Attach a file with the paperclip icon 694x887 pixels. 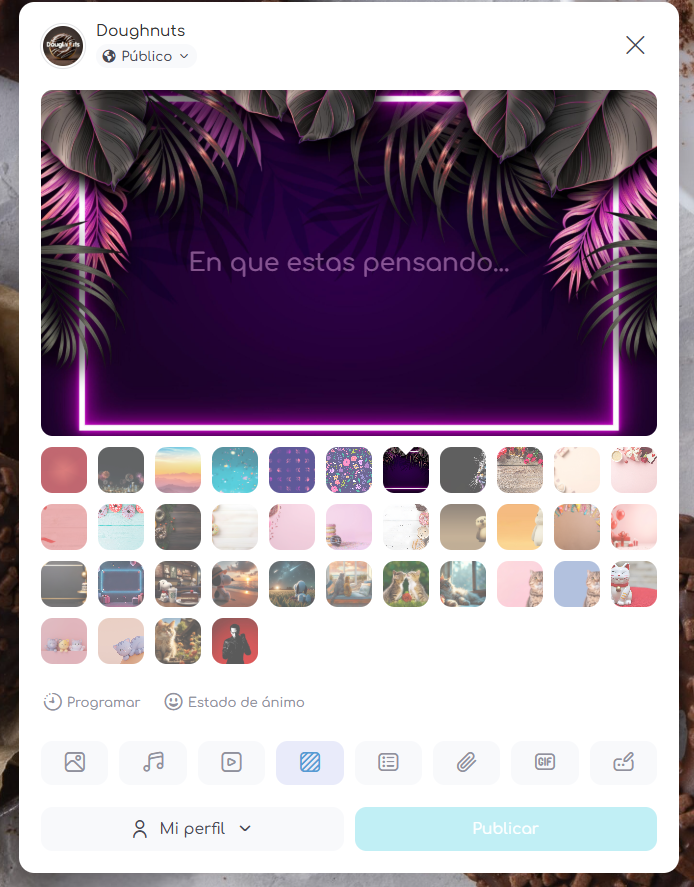point(467,762)
